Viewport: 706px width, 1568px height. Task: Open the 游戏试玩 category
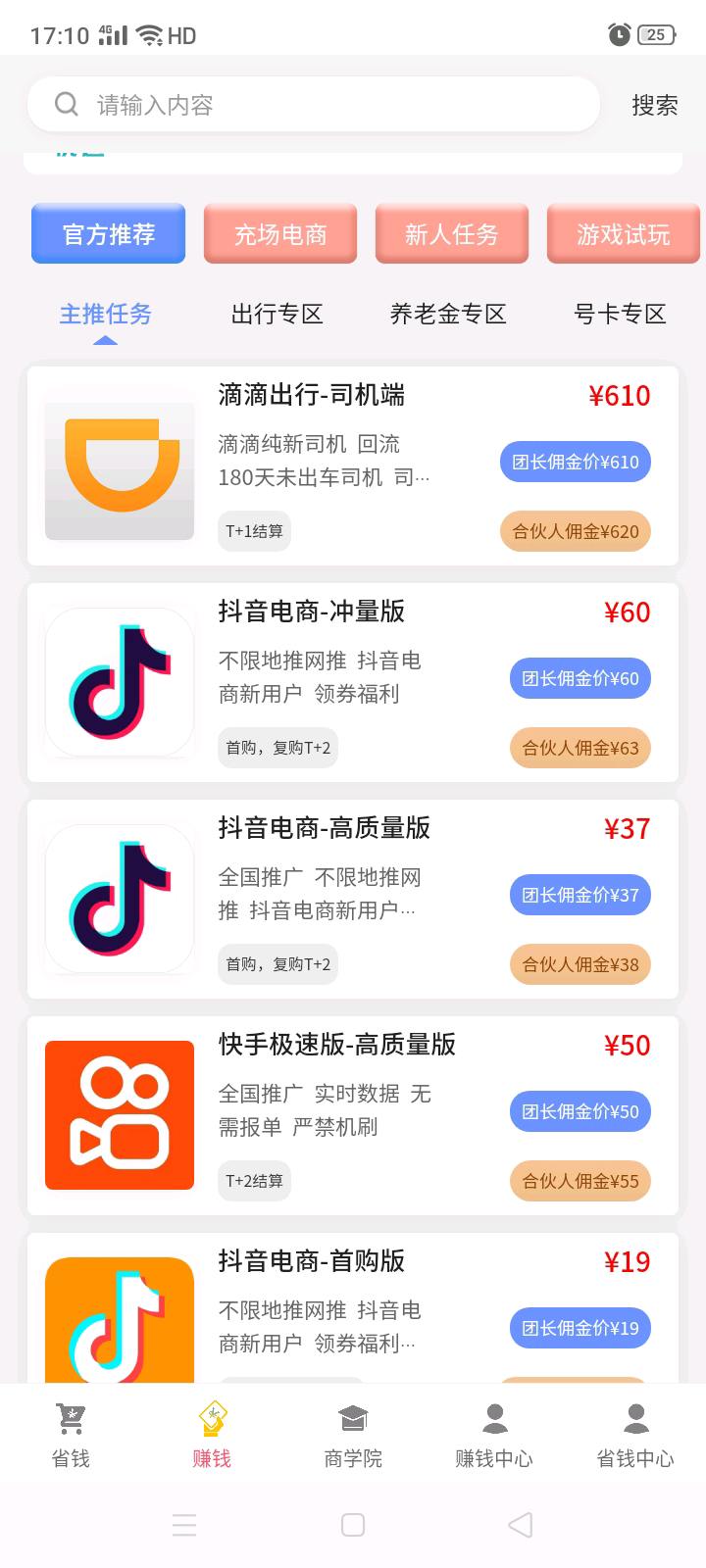click(x=624, y=234)
